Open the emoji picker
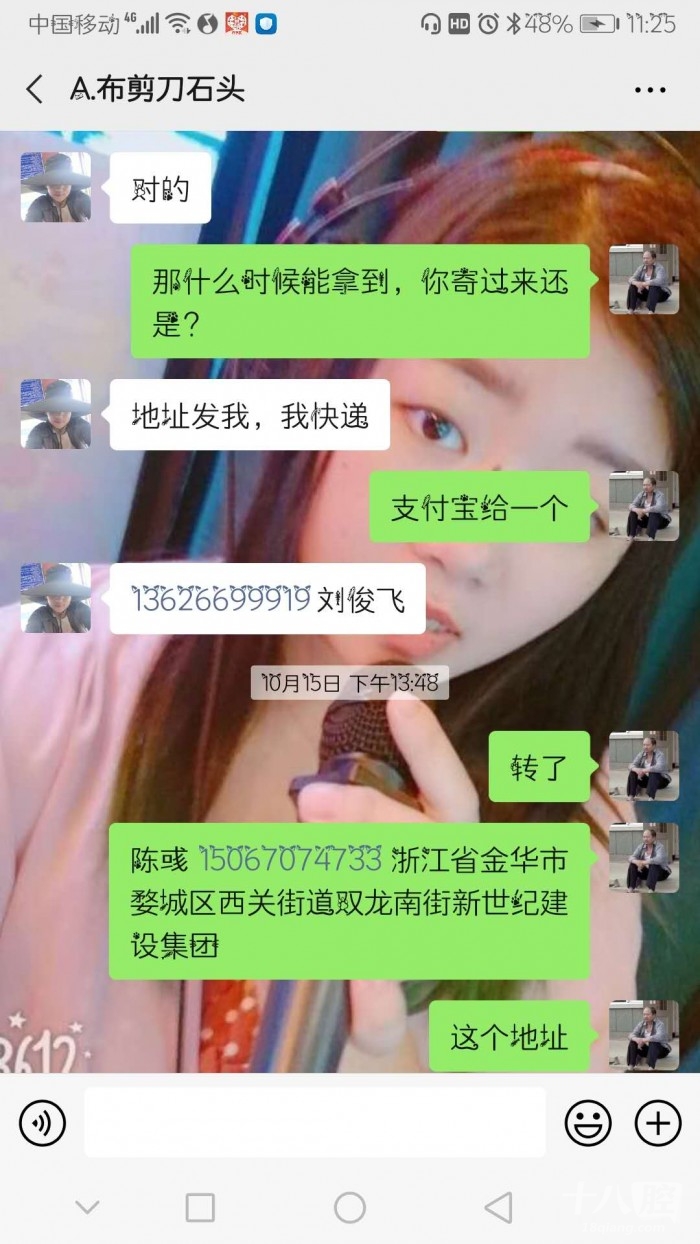The width and height of the screenshot is (700, 1244). click(x=588, y=1123)
